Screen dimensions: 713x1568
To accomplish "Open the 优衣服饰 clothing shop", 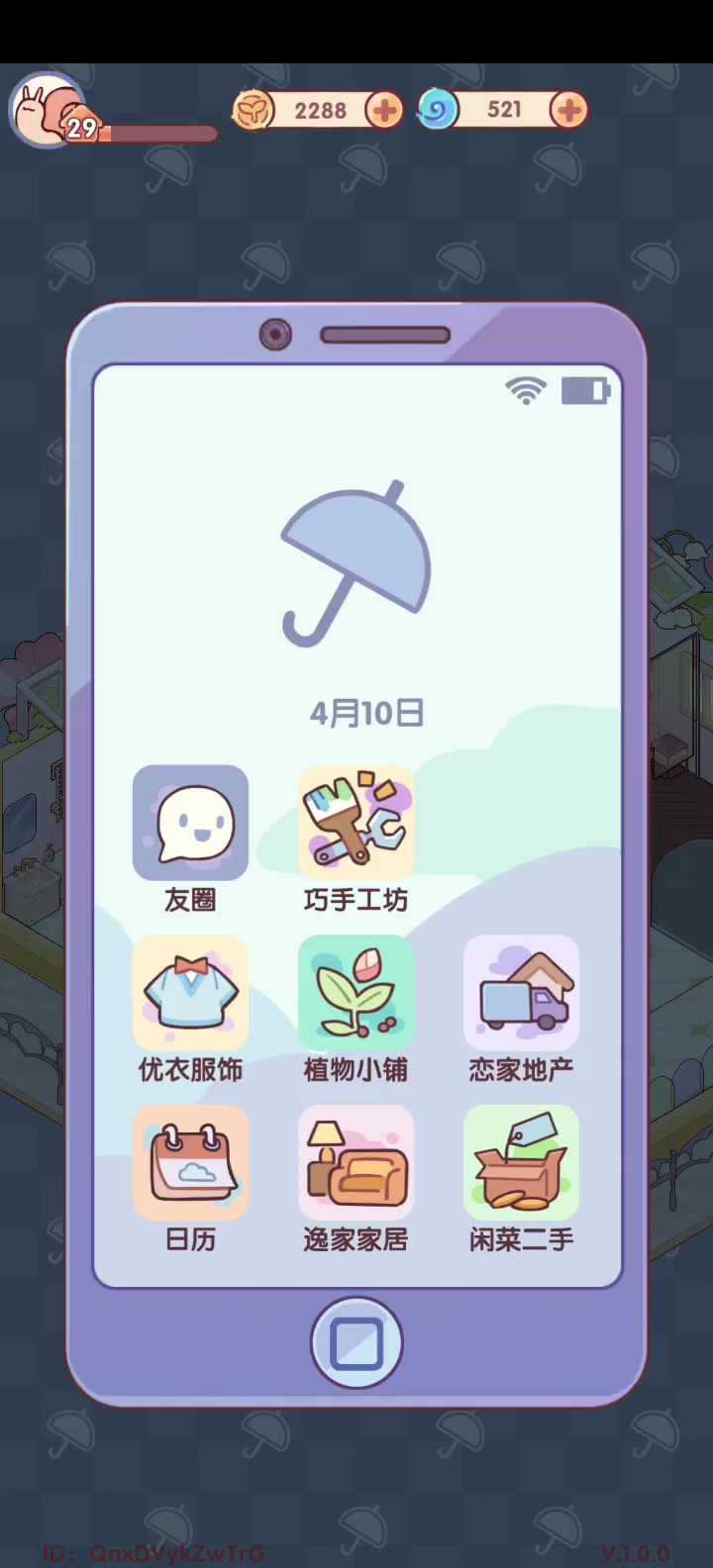I will click(190, 993).
